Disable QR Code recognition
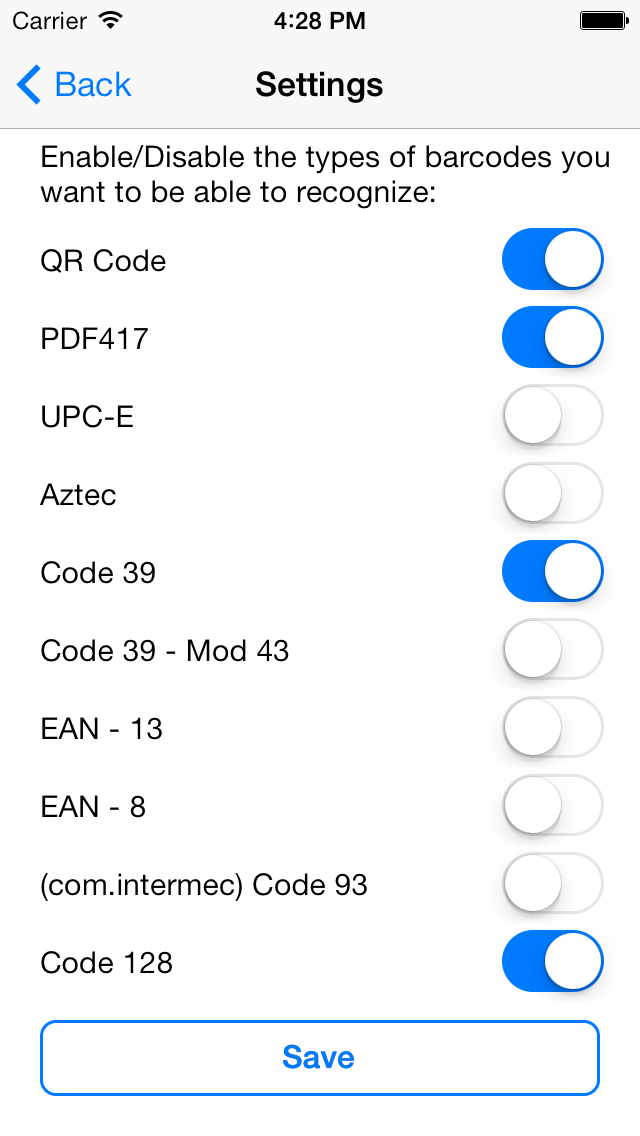 (552, 260)
